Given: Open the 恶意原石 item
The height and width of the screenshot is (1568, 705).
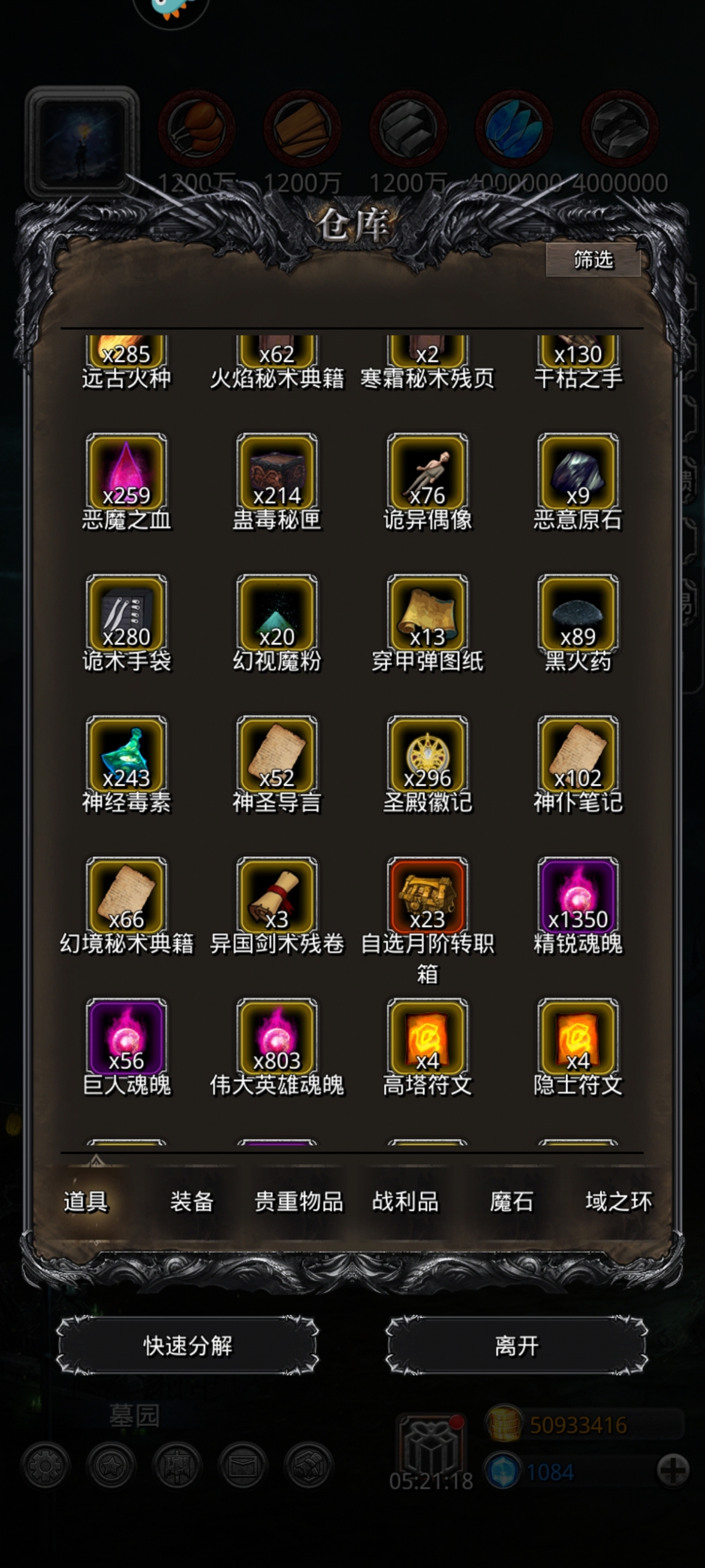Looking at the screenshot, I should coord(578,473).
